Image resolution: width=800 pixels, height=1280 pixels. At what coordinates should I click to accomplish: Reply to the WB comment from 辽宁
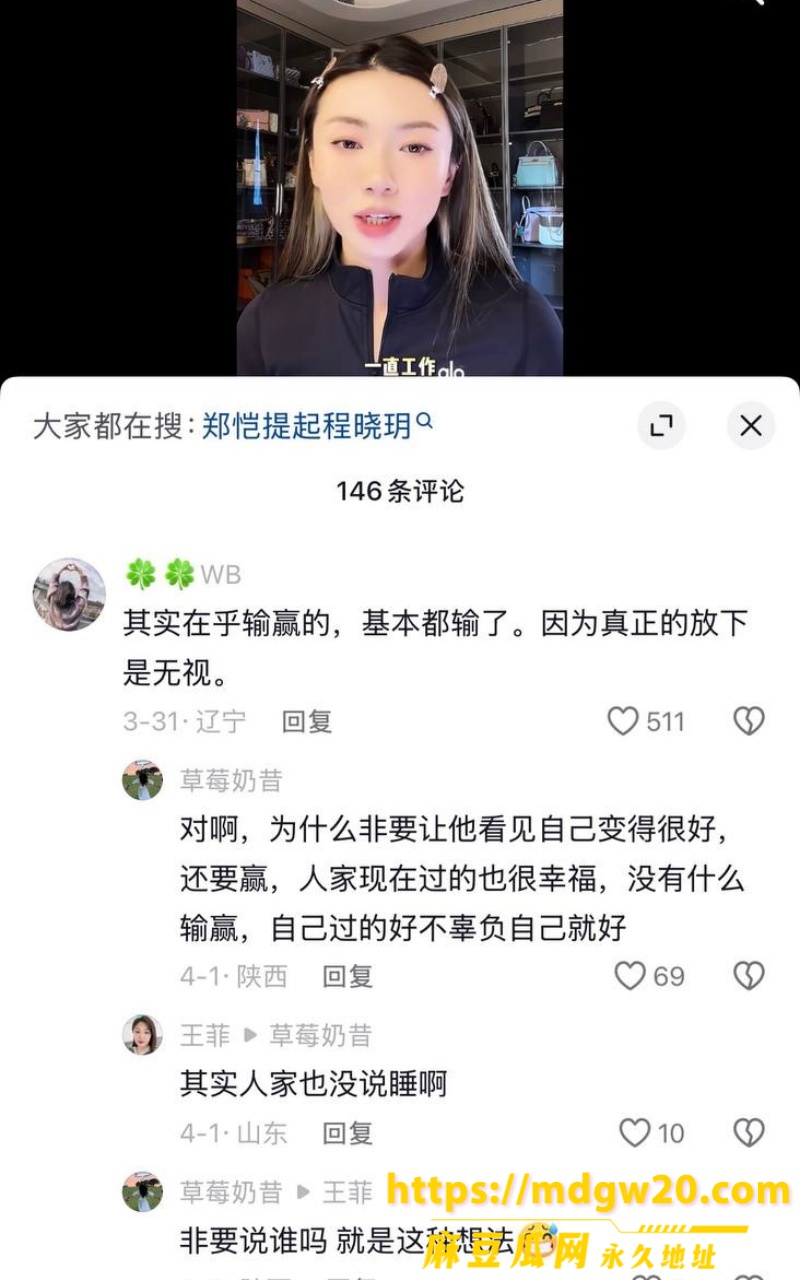[x=306, y=721]
